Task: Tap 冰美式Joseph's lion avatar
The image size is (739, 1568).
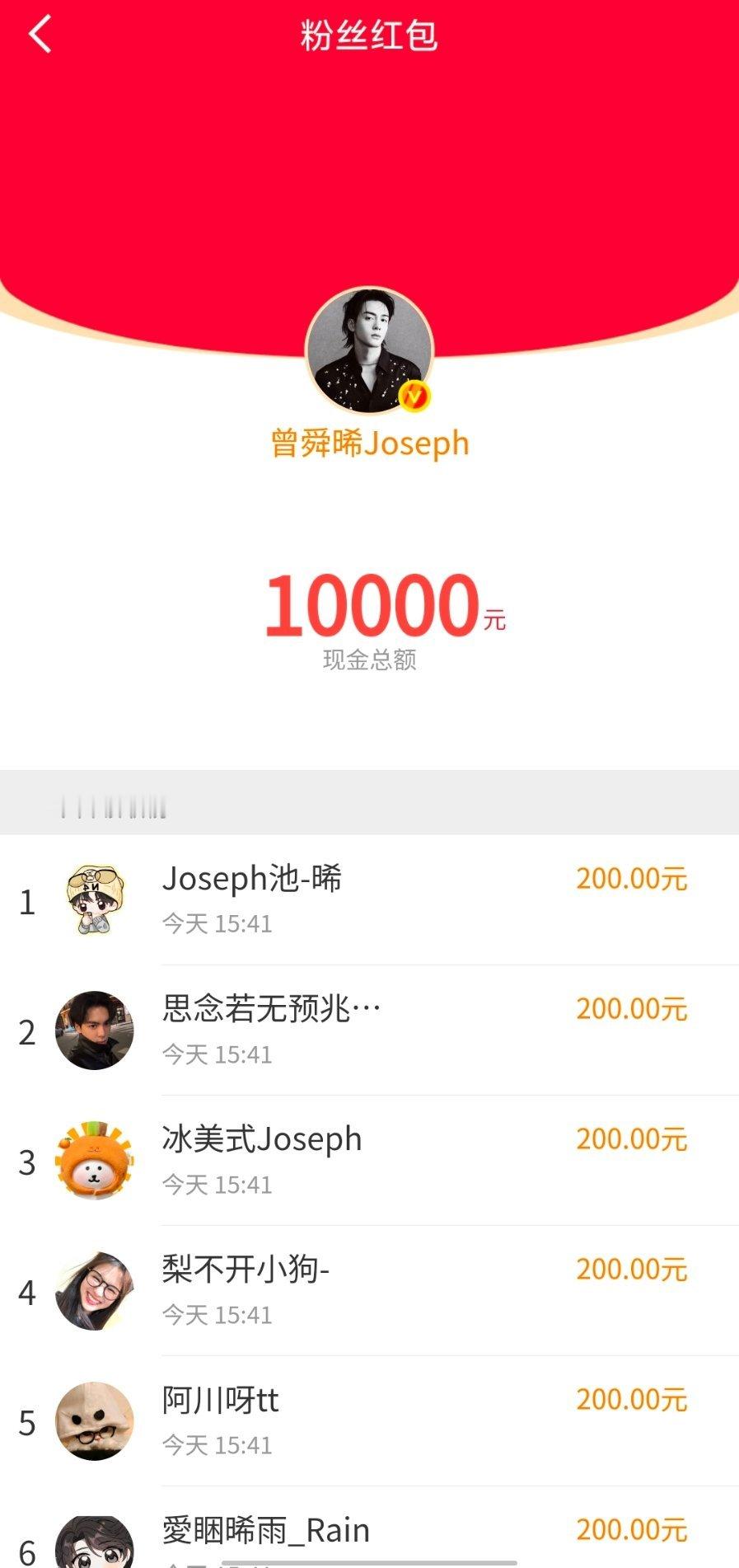Action: [95, 1159]
